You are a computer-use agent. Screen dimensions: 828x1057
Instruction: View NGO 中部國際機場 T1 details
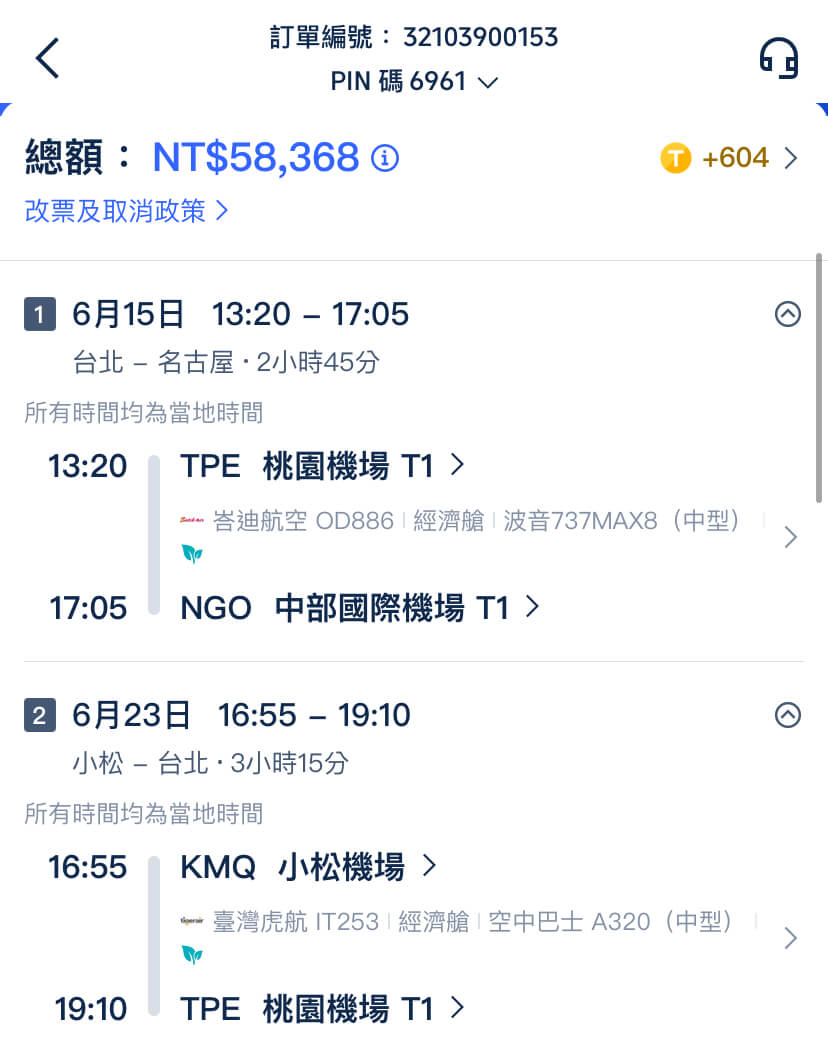click(x=359, y=607)
